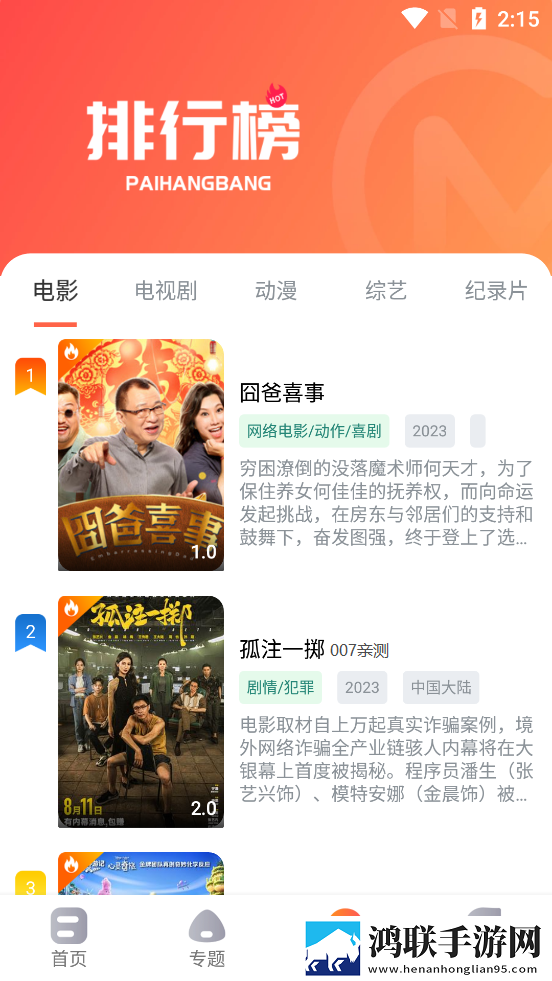The width and height of the screenshot is (552, 981).
Task: Switch to the 纪录片 tab
Action: point(496,291)
